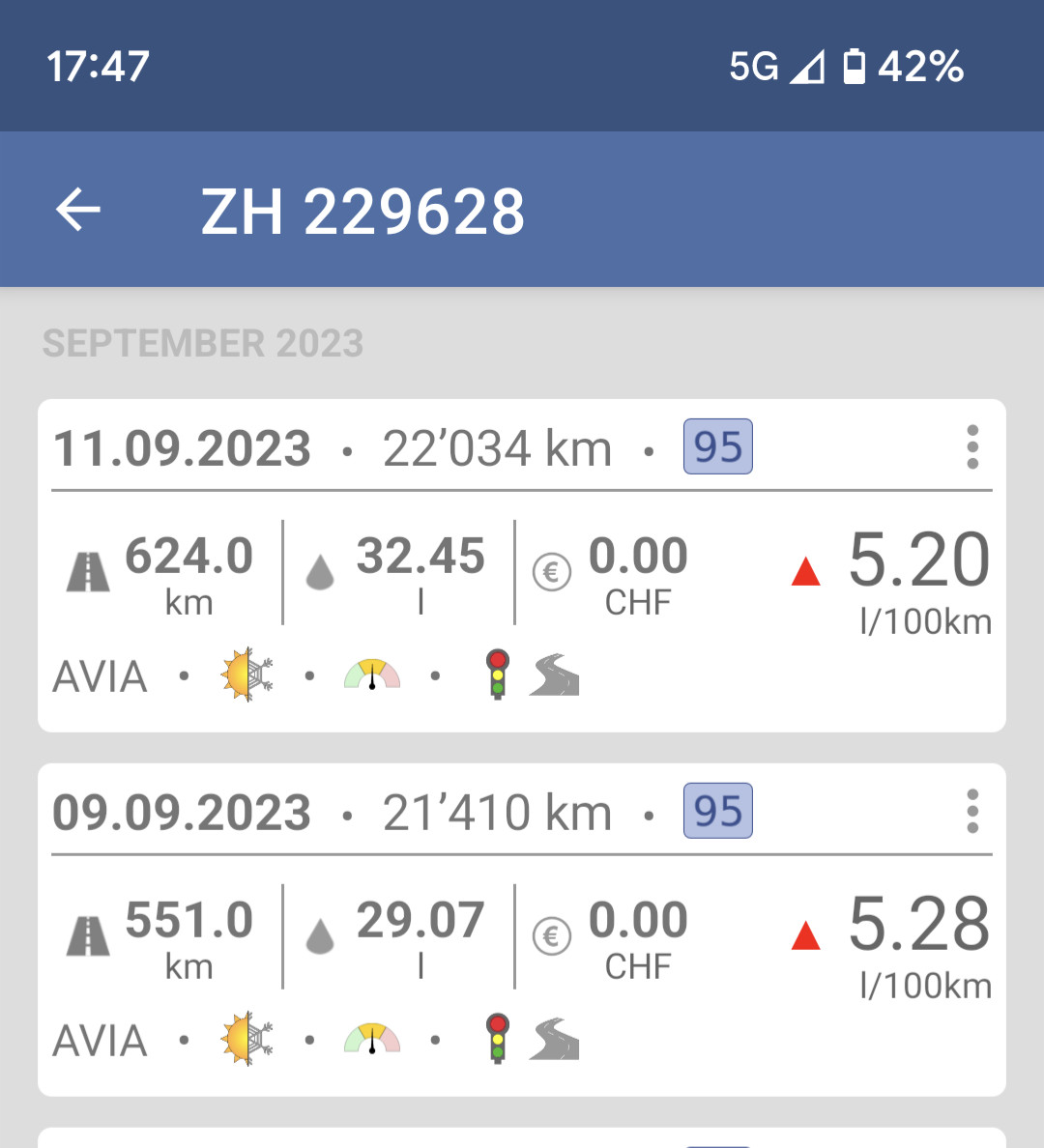Go back using the header arrow
This screenshot has height=1148, width=1044.
[x=78, y=210]
